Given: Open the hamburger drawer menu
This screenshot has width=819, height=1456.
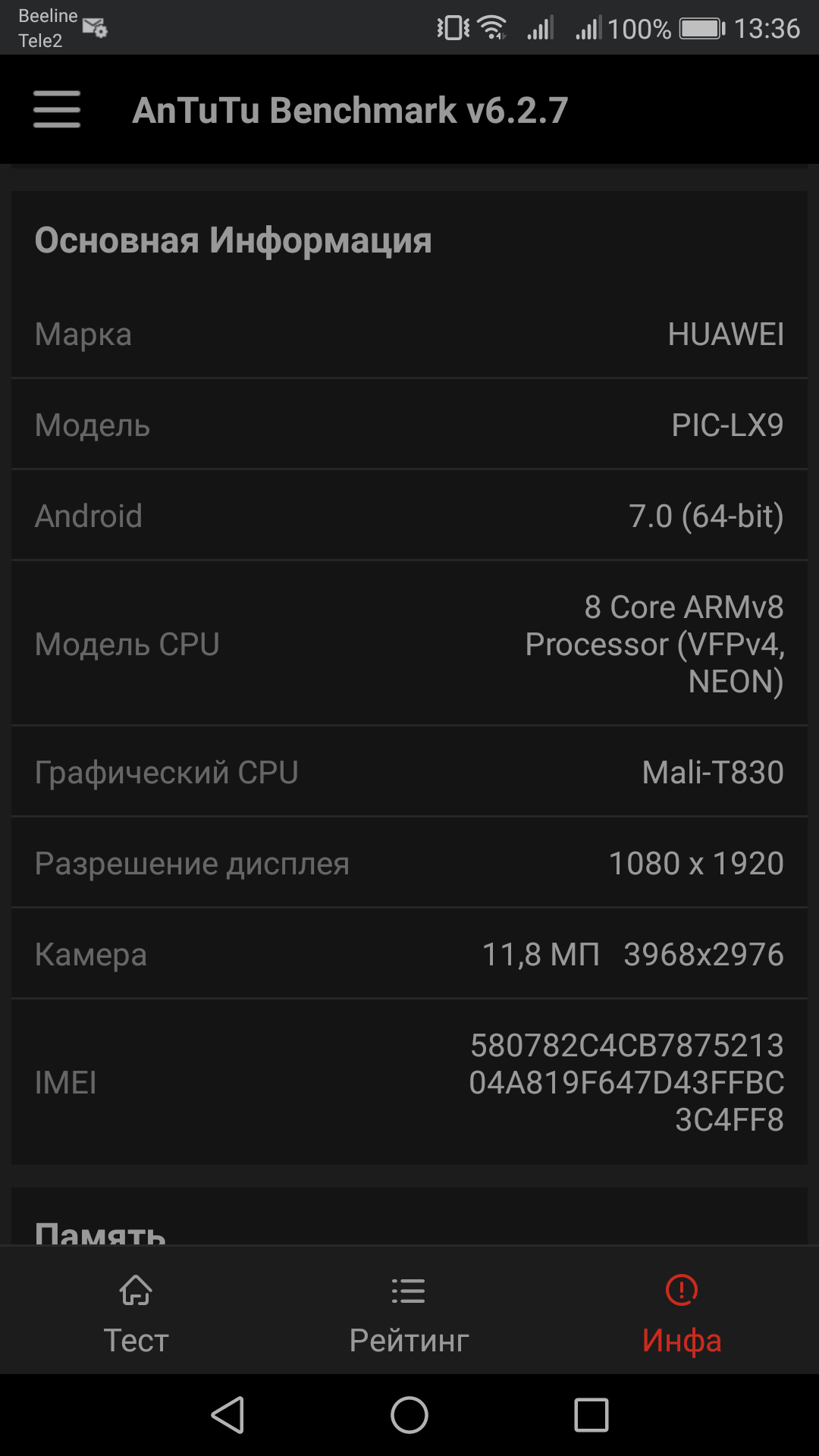Looking at the screenshot, I should tap(57, 109).
